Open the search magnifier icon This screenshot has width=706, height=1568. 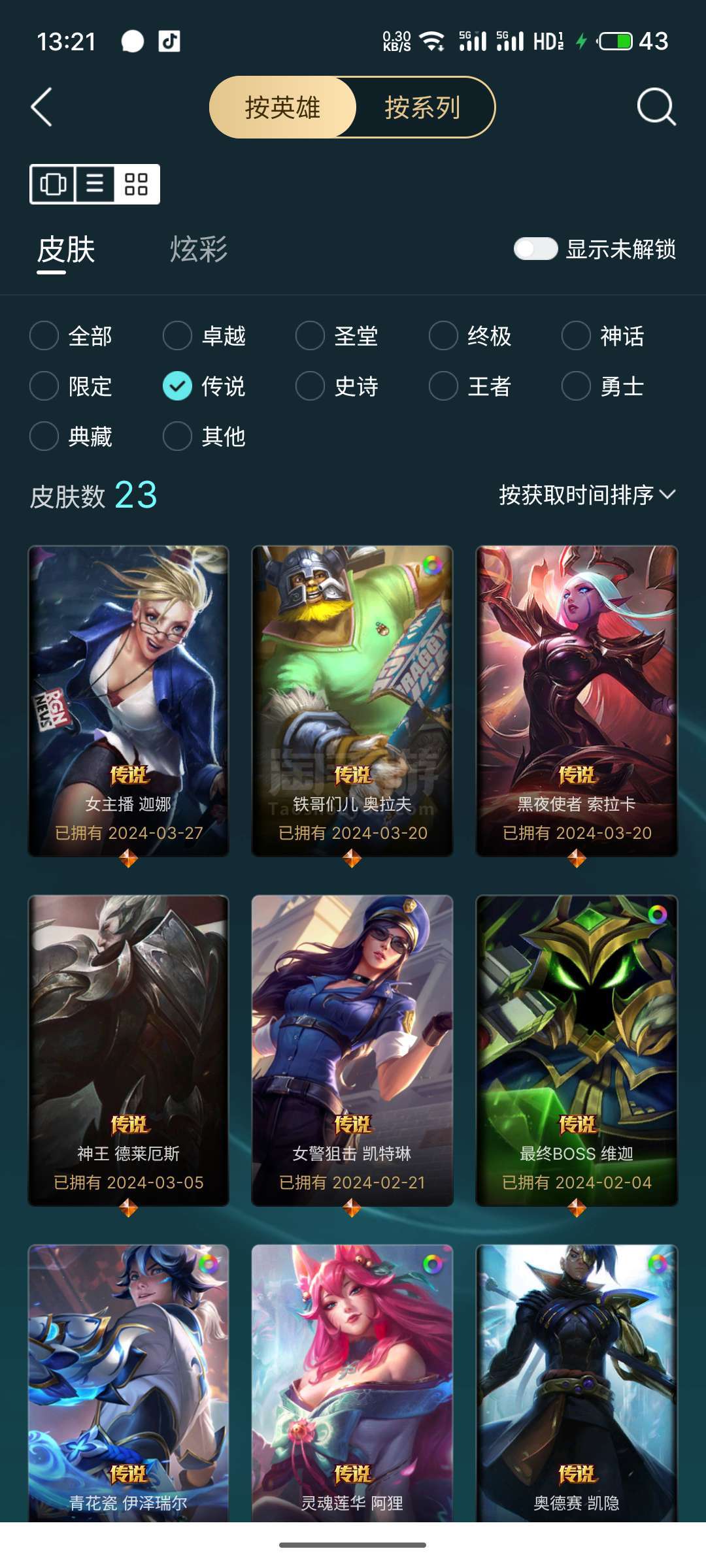(656, 106)
